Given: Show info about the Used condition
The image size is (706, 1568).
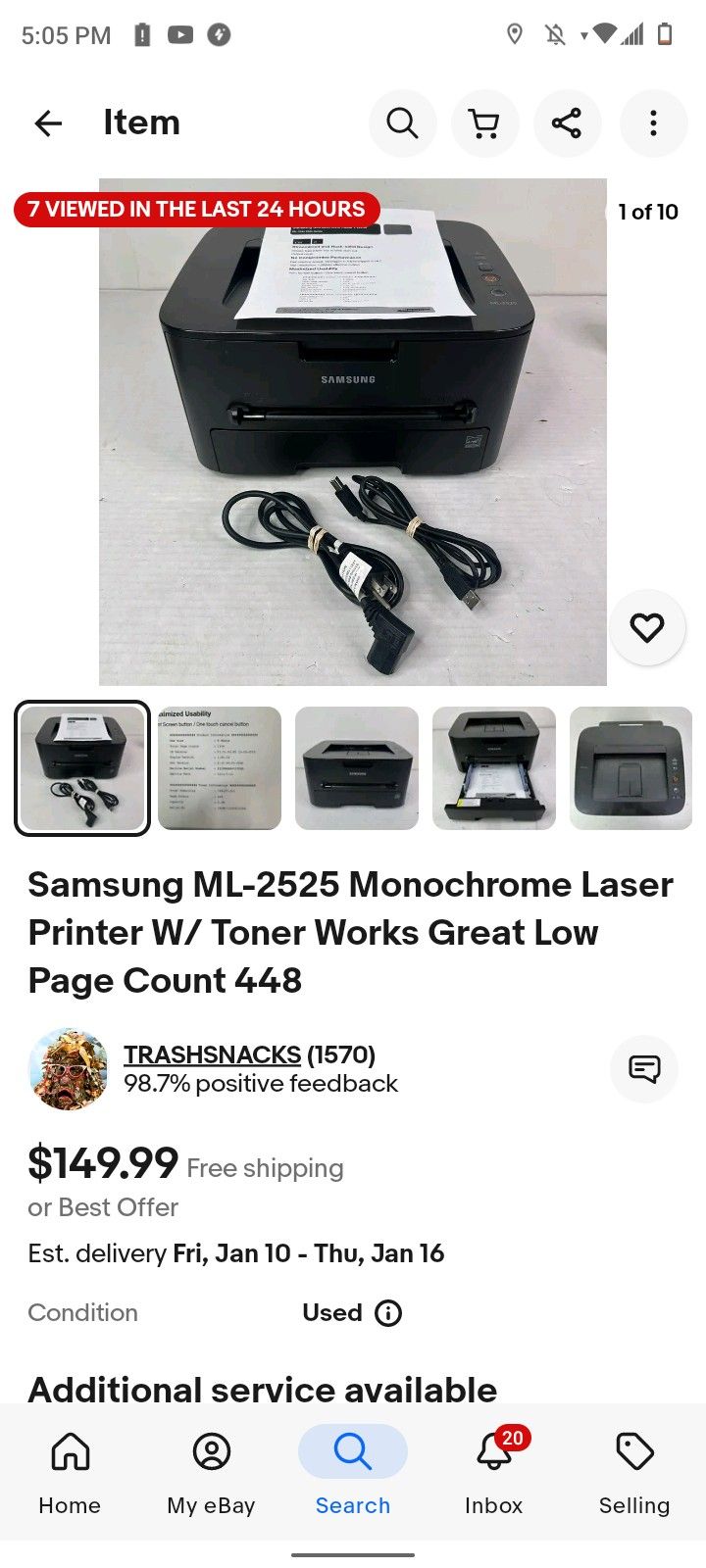Looking at the screenshot, I should [x=388, y=1313].
